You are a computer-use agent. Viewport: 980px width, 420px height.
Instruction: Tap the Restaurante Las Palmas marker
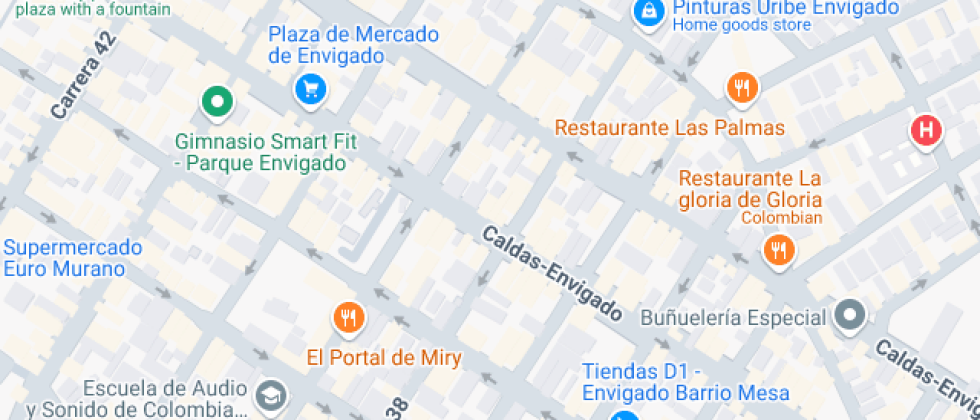[742, 90]
